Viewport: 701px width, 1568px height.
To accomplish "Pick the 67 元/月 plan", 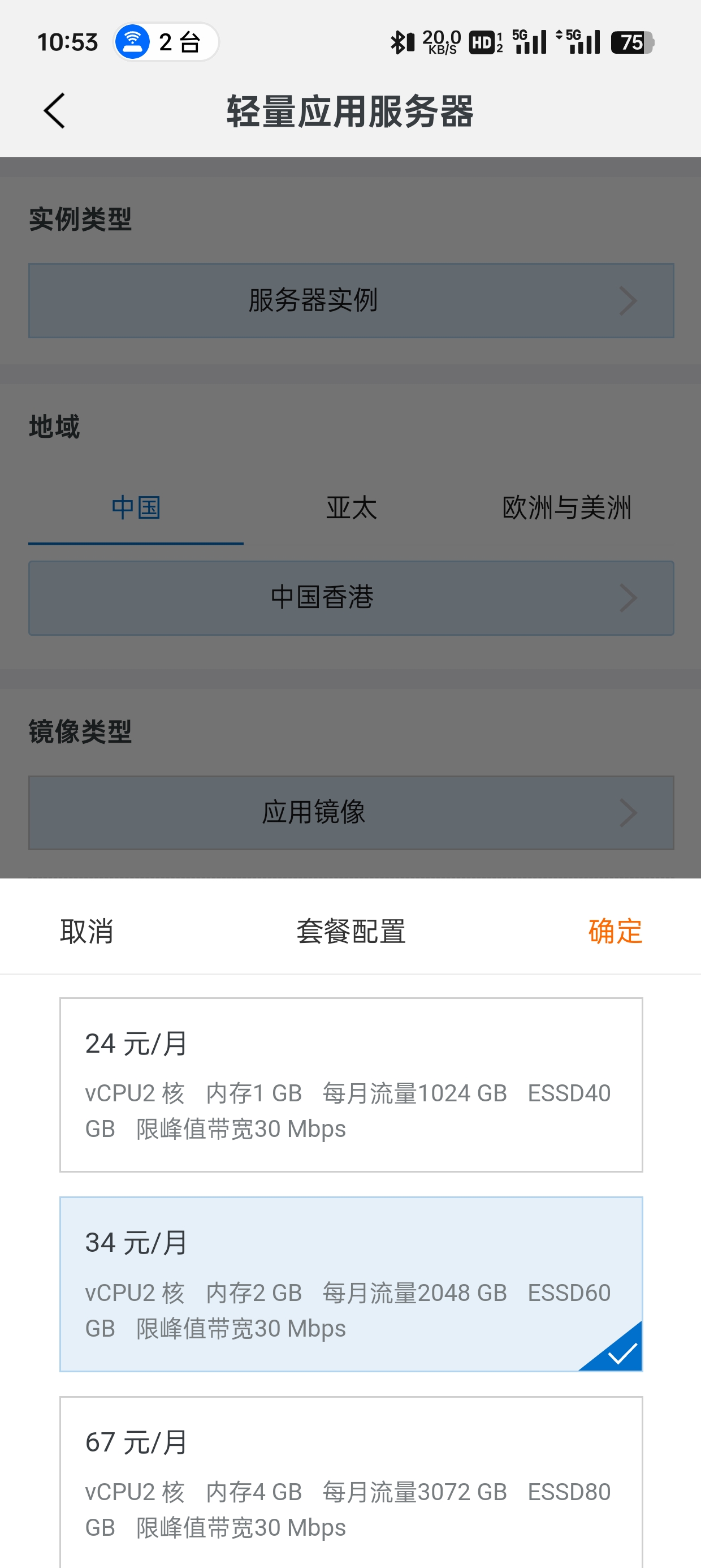I will [350, 1482].
